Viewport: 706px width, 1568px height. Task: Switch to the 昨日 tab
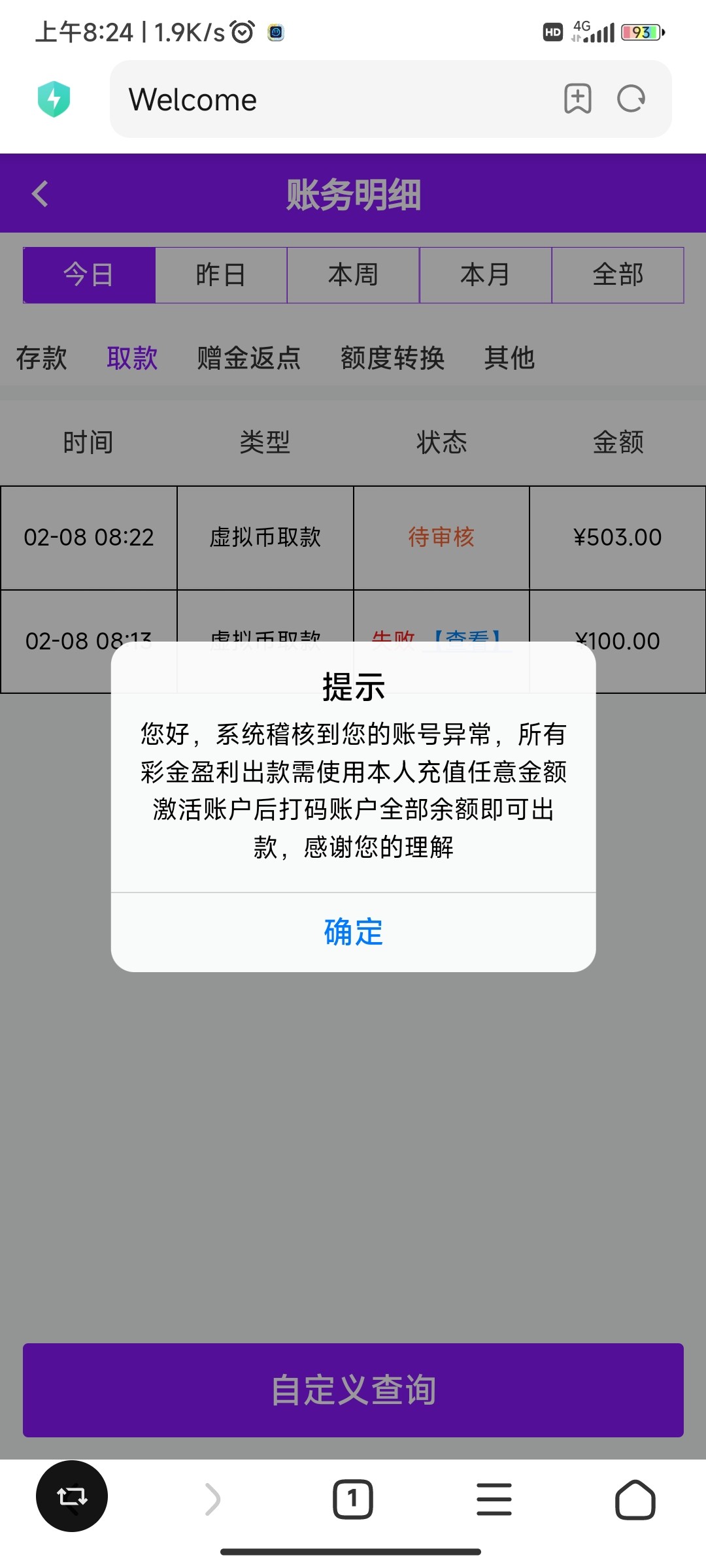[x=221, y=275]
